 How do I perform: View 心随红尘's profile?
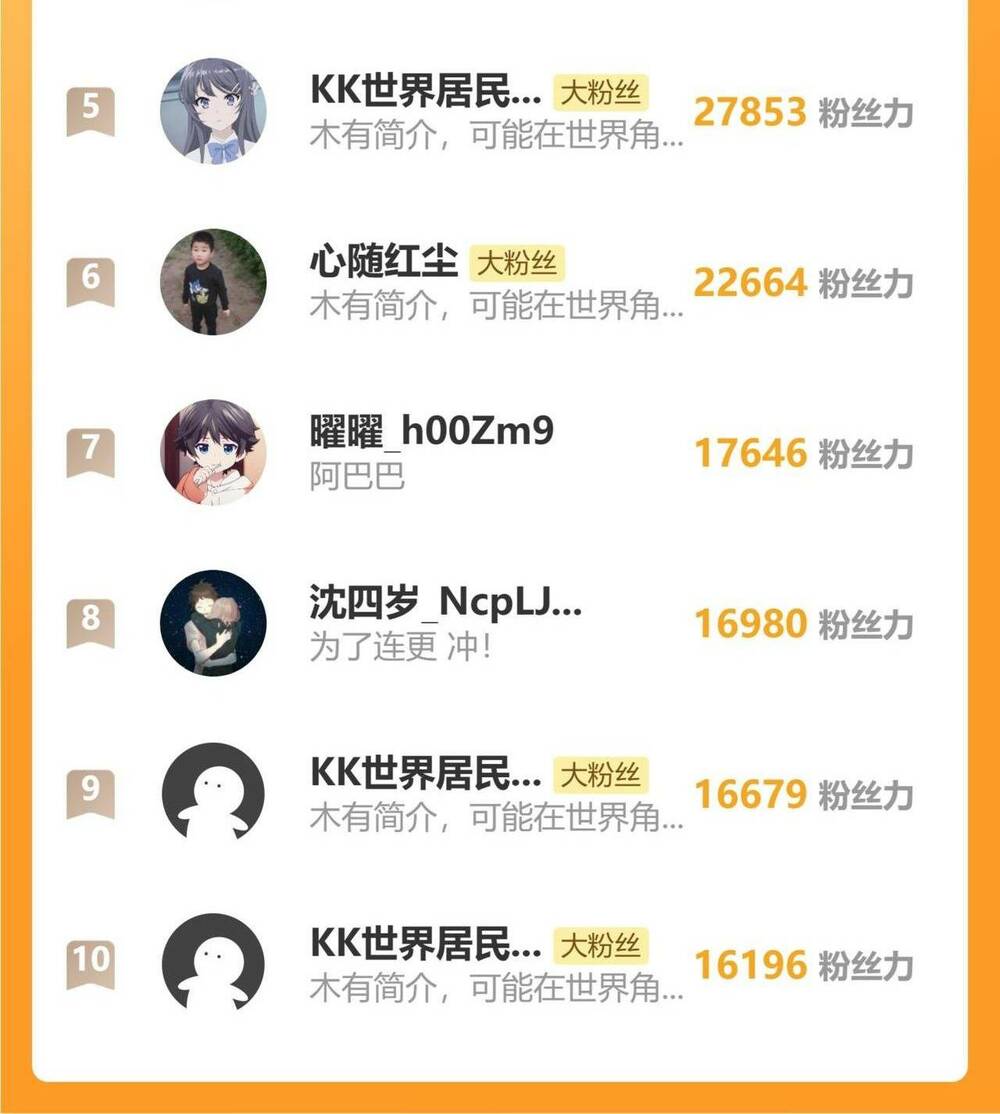click(385, 281)
